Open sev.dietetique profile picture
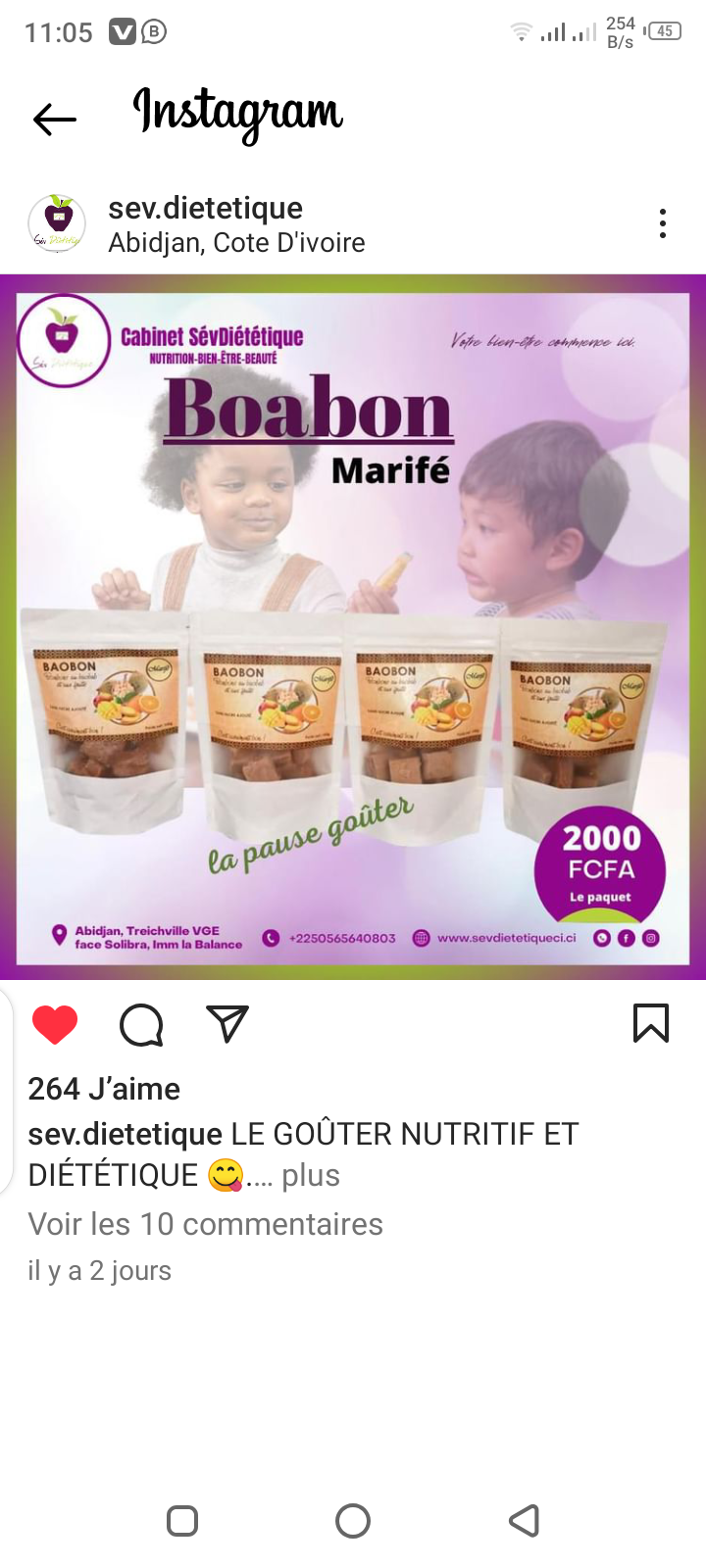 coord(57,224)
